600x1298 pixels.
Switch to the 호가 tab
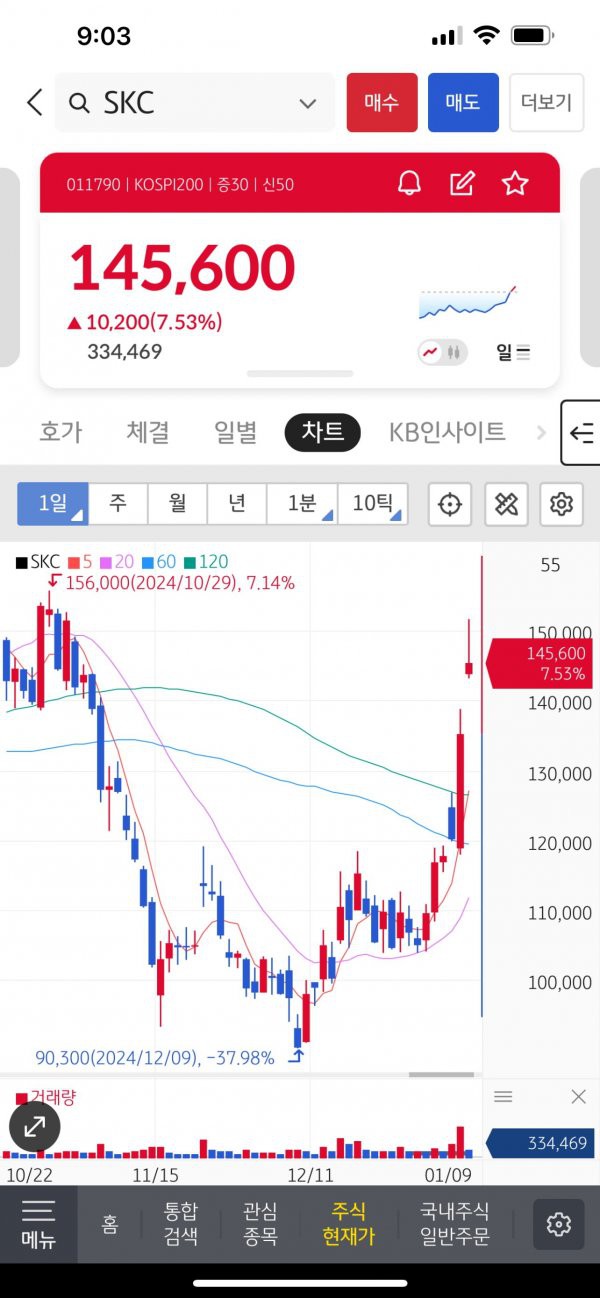click(61, 432)
